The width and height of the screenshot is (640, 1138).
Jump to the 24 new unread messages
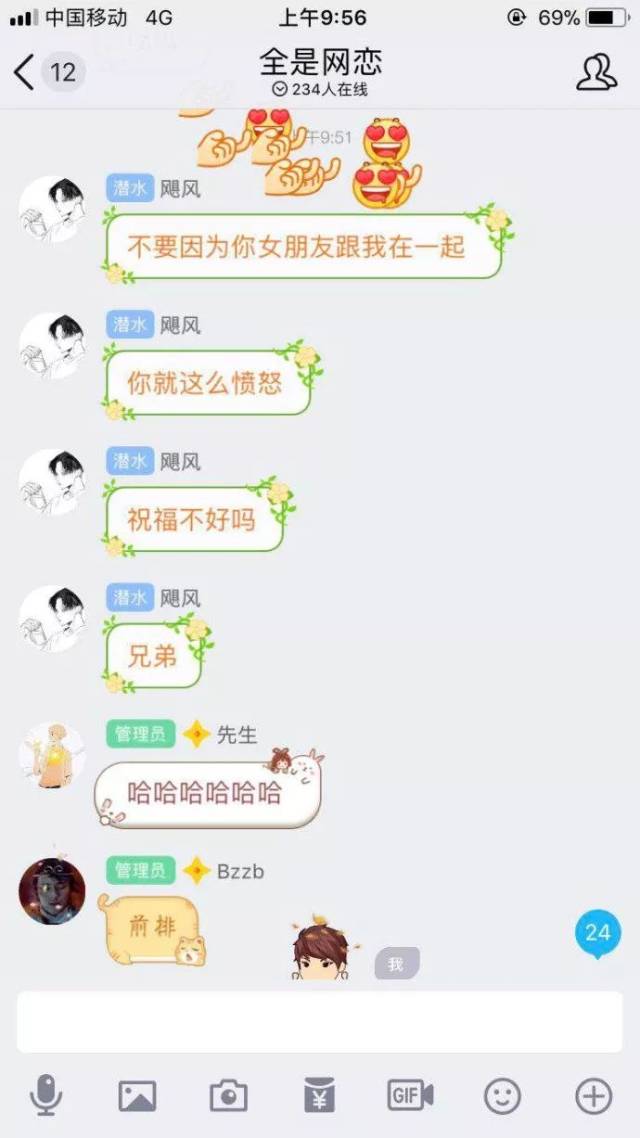pos(597,933)
